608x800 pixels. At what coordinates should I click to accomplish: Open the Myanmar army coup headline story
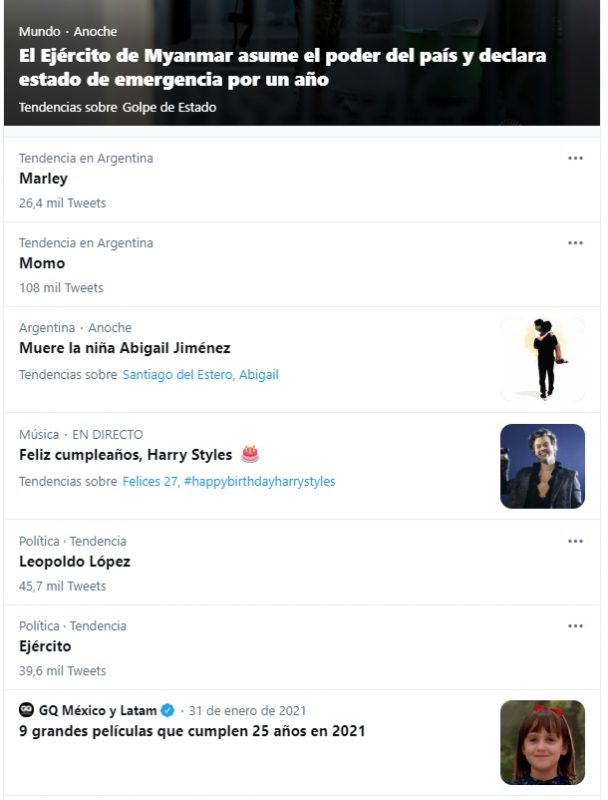click(284, 67)
